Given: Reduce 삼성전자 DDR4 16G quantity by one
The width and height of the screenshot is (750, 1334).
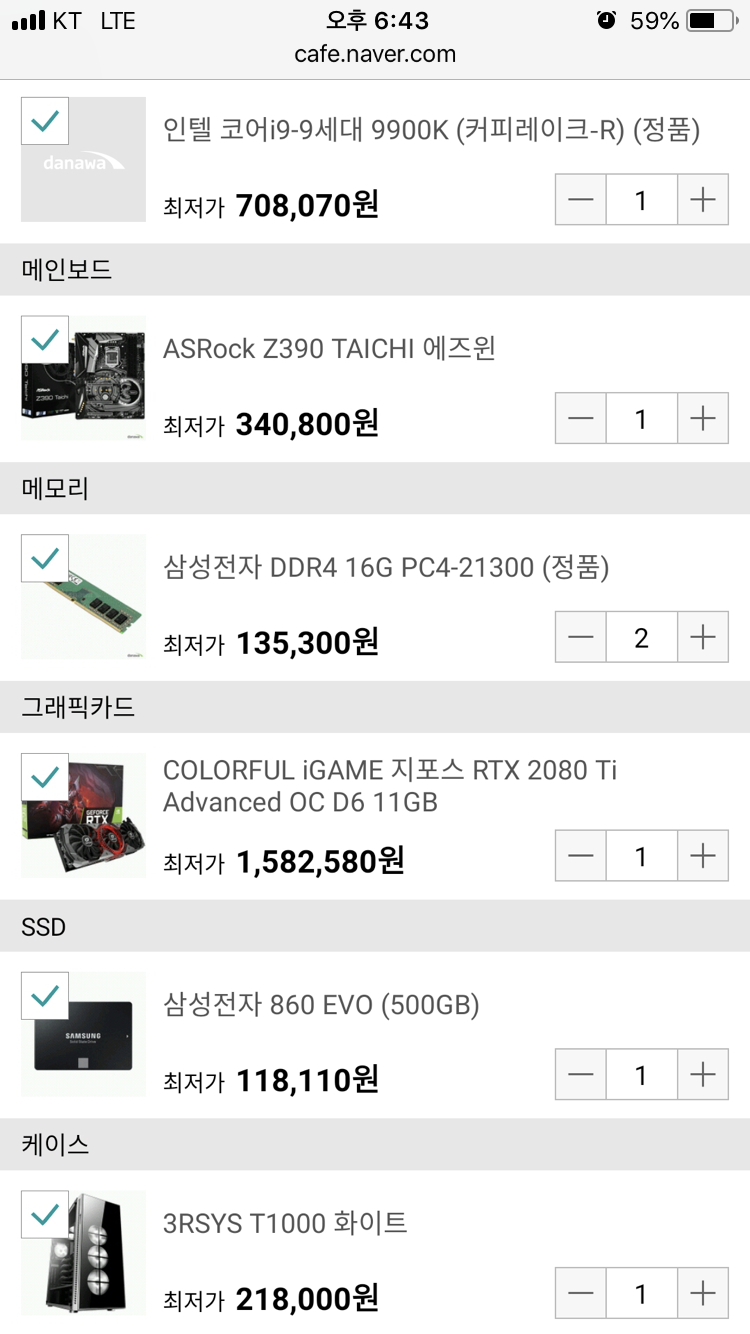Looking at the screenshot, I should [581, 637].
